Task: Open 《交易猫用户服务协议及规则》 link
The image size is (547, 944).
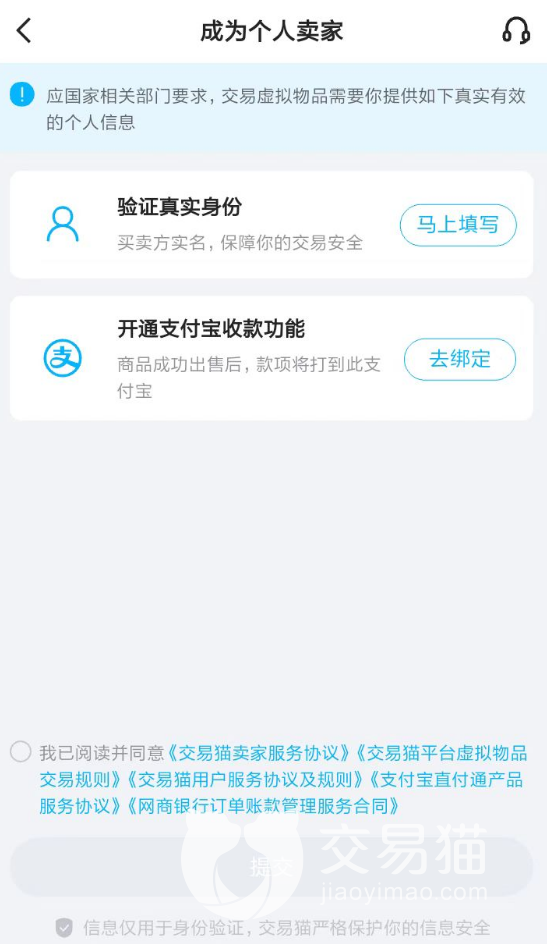Action: tap(245, 780)
